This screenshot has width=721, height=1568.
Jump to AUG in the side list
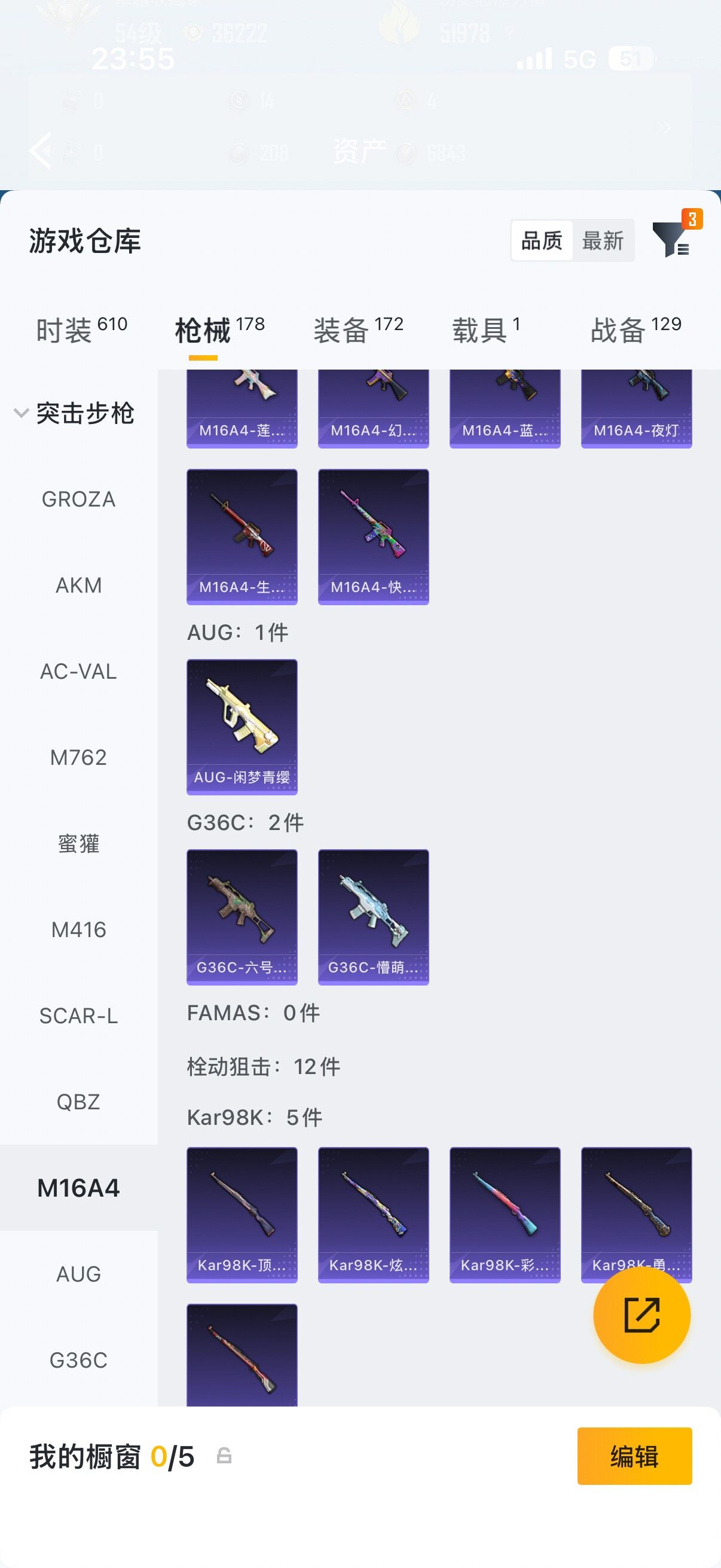pos(78,1274)
